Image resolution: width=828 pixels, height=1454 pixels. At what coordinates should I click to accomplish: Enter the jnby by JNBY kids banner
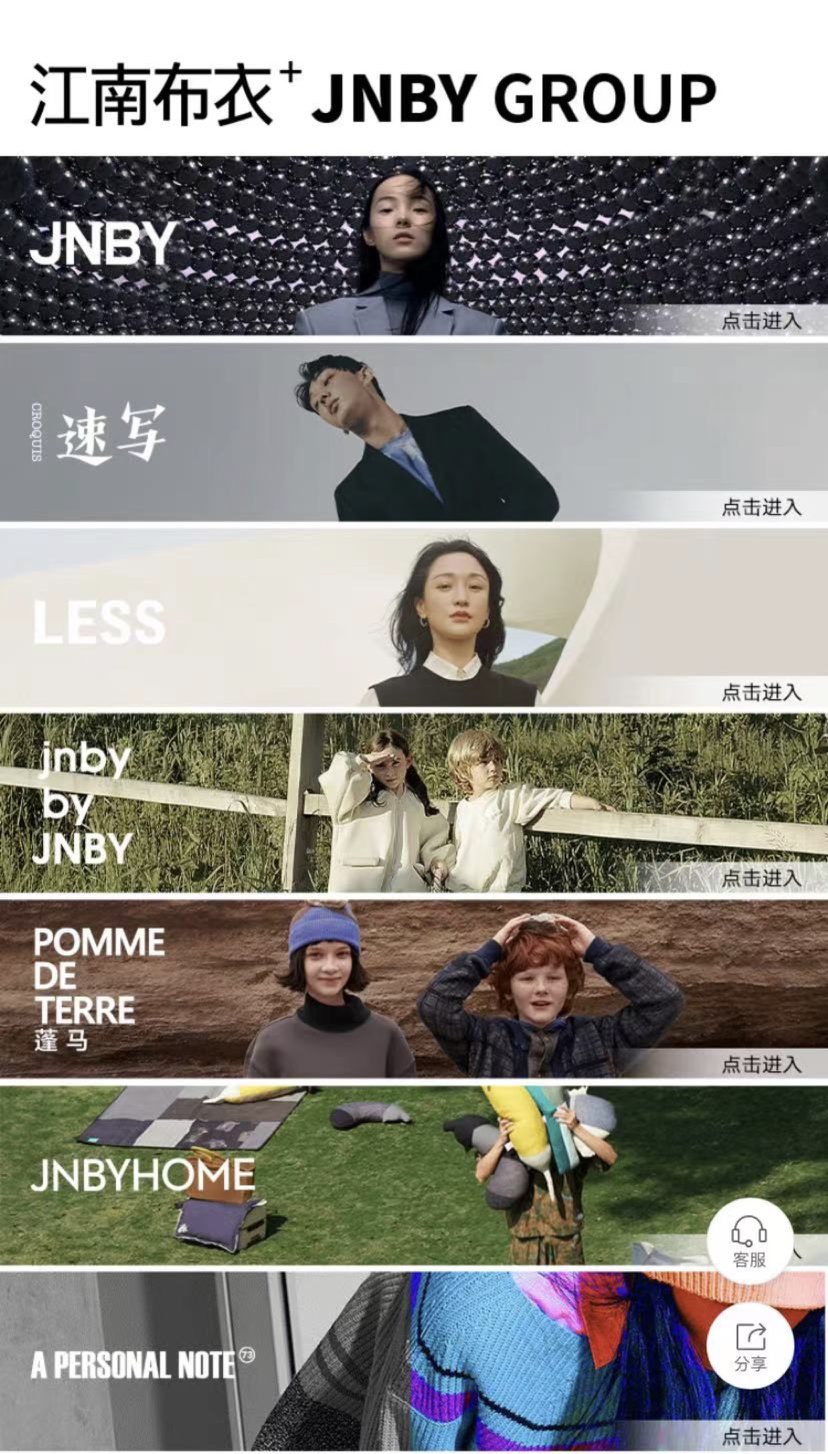click(414, 803)
